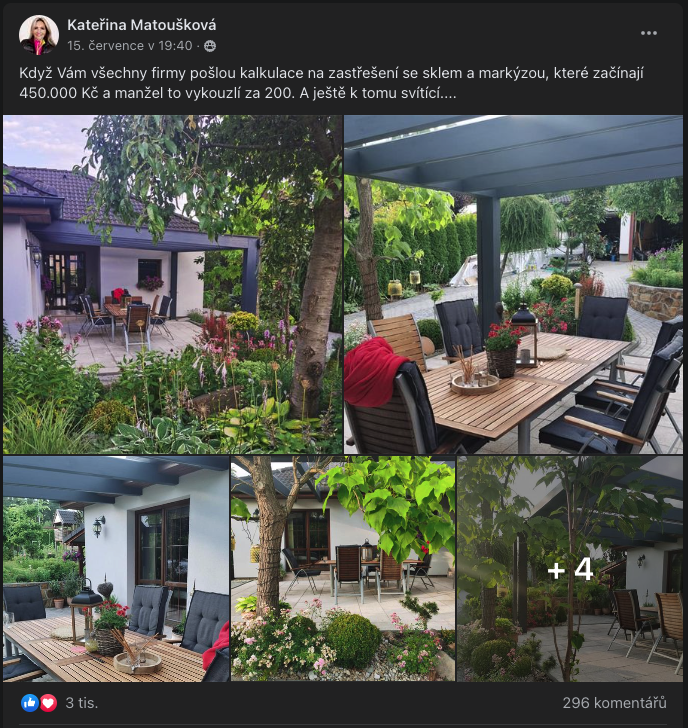Image resolution: width=688 pixels, height=728 pixels.
Task: Open the post's three-dot options menu
Action: point(649,33)
